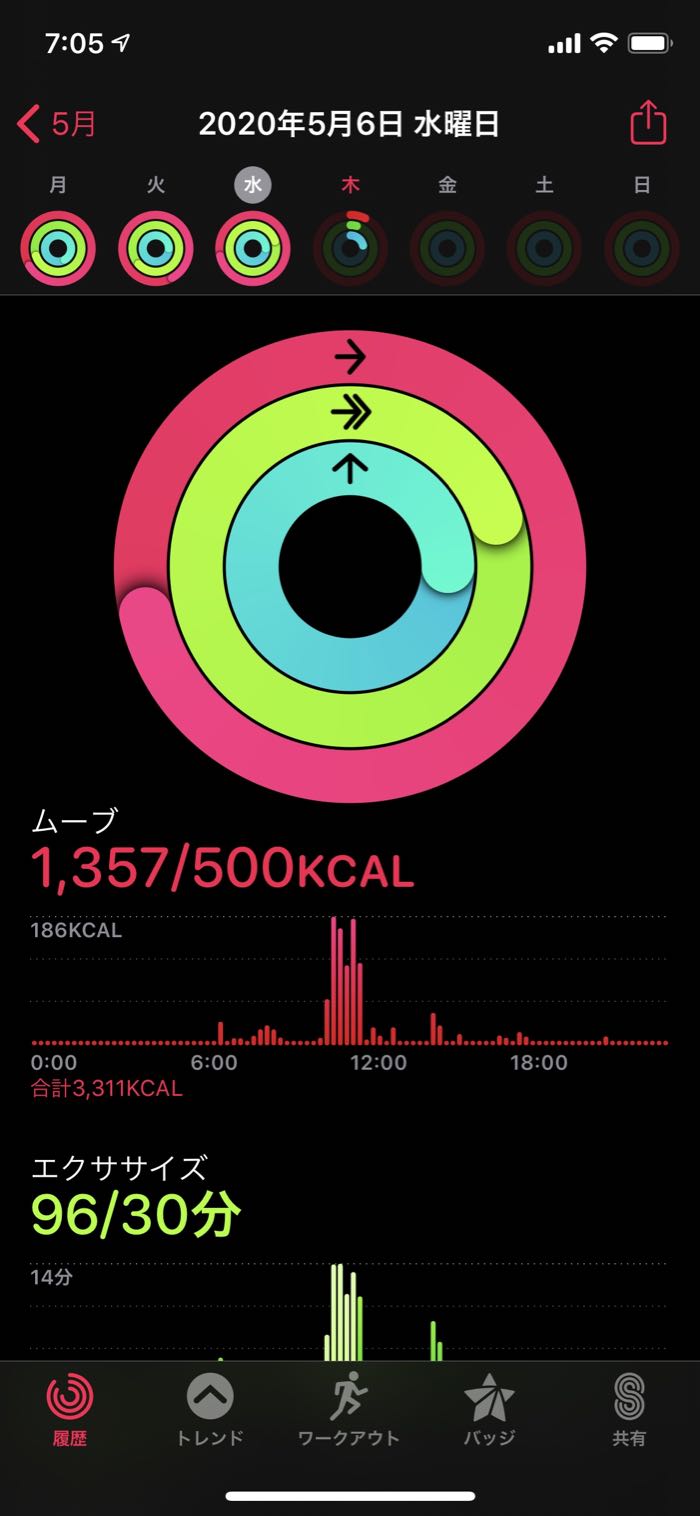
Task: Go back to the 5月 calendar
Action: coord(57,125)
